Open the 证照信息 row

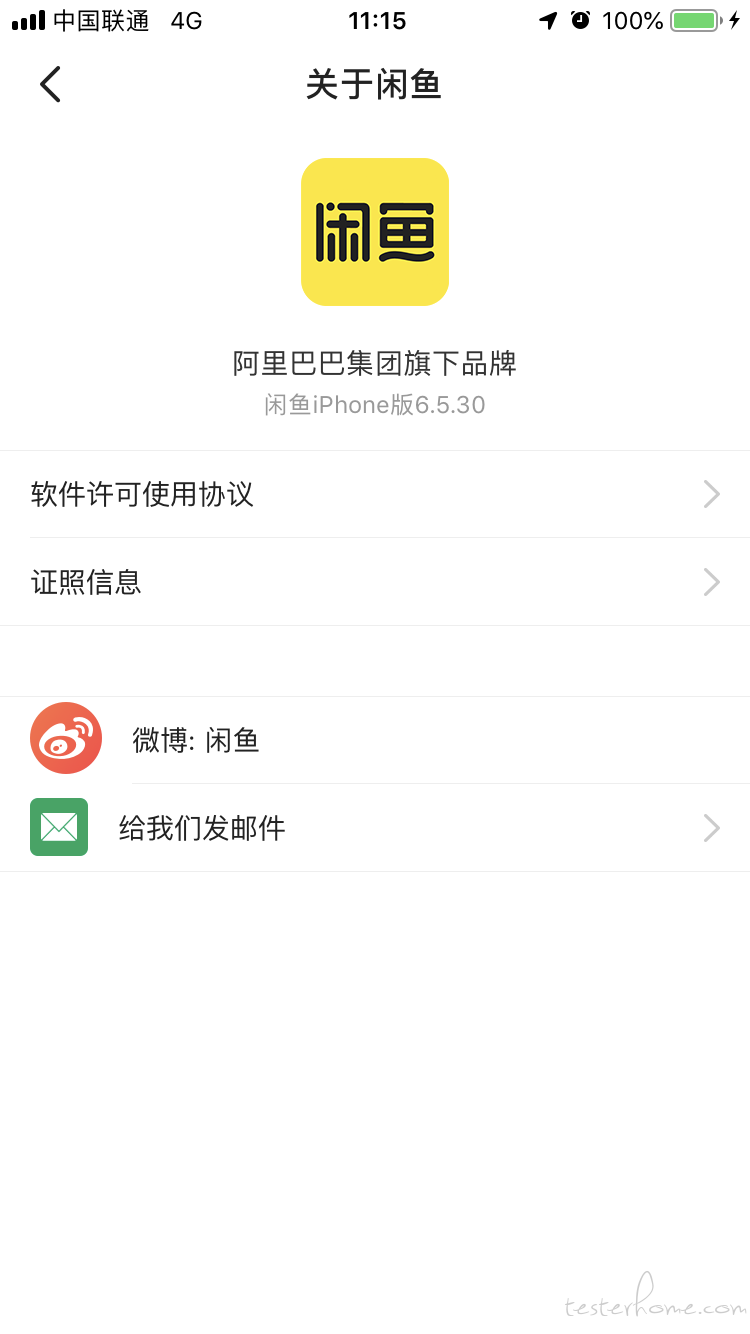(375, 582)
